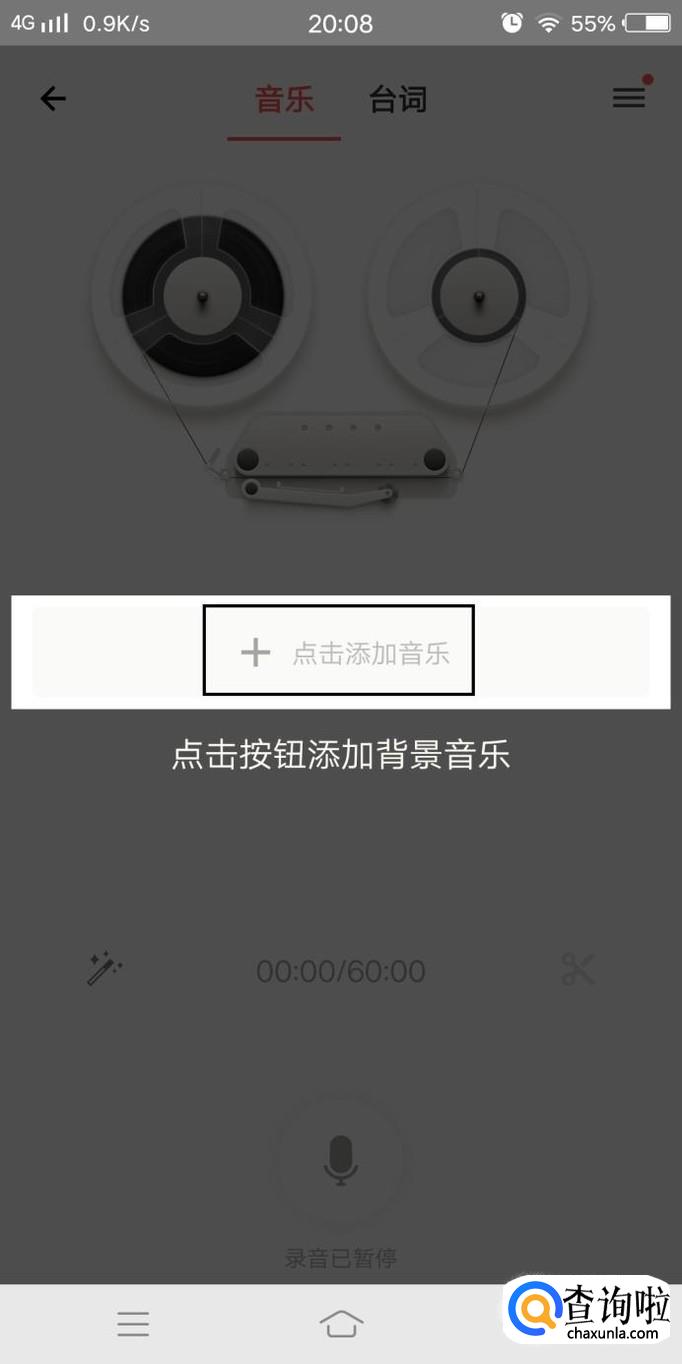Select the 音乐 tab
The image size is (682, 1364).
(x=284, y=100)
